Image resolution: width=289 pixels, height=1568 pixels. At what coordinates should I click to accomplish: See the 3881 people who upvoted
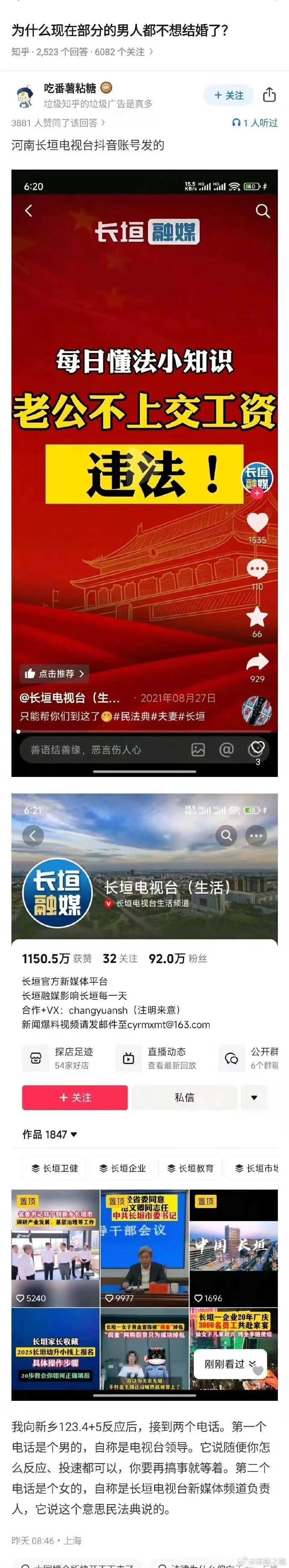pyautogui.click(x=58, y=122)
